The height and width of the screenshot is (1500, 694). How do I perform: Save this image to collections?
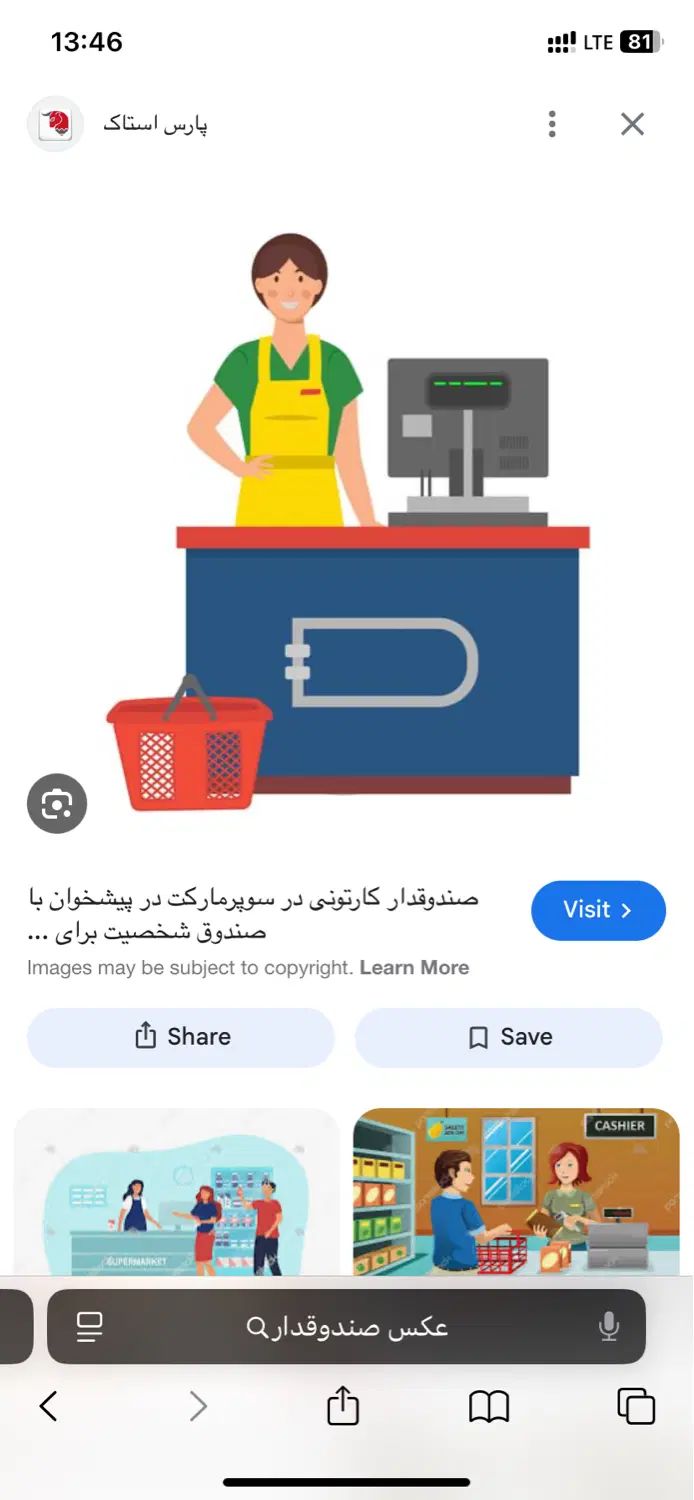(509, 1037)
